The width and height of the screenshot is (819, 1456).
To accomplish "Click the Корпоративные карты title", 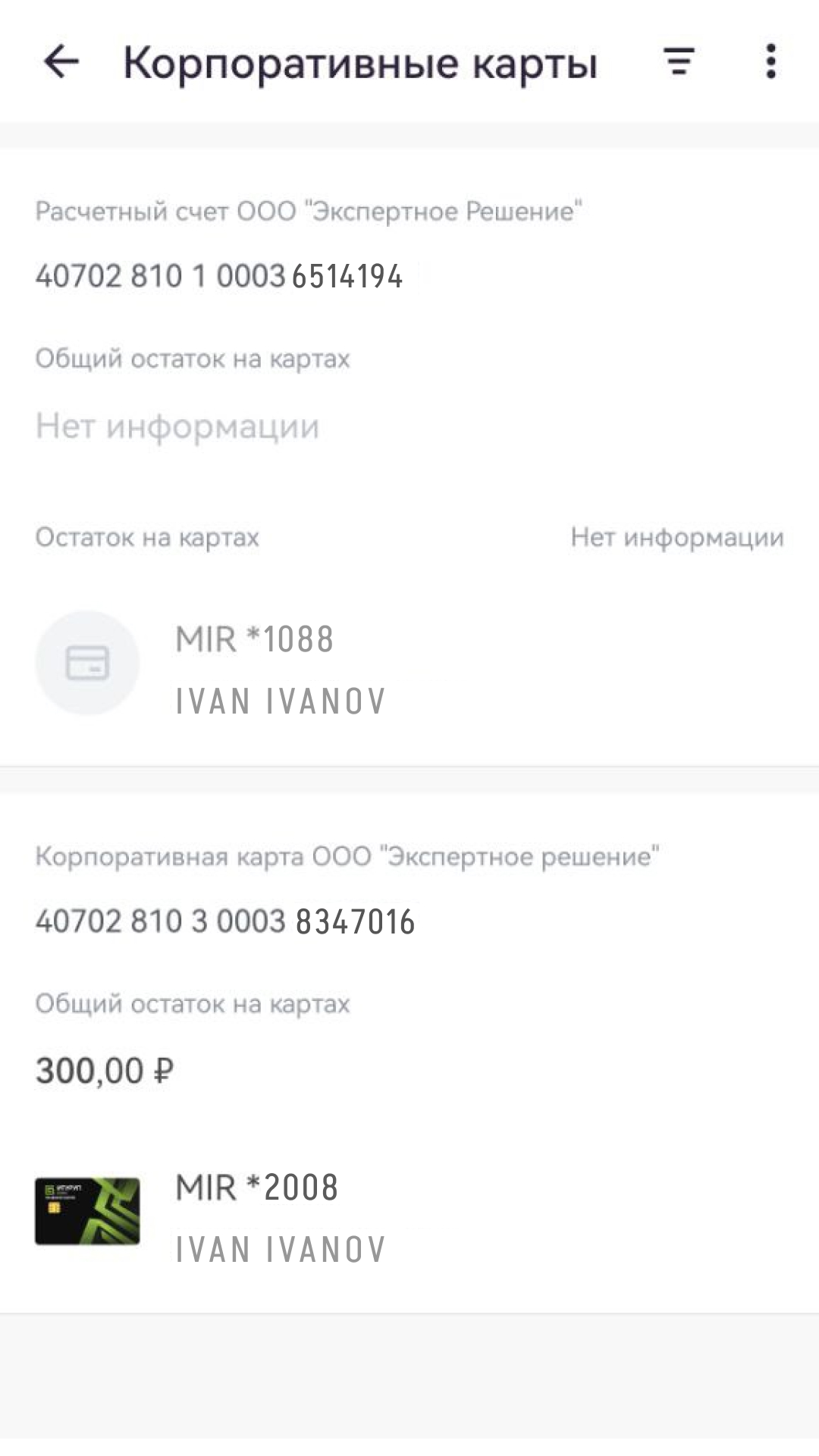I will [362, 62].
